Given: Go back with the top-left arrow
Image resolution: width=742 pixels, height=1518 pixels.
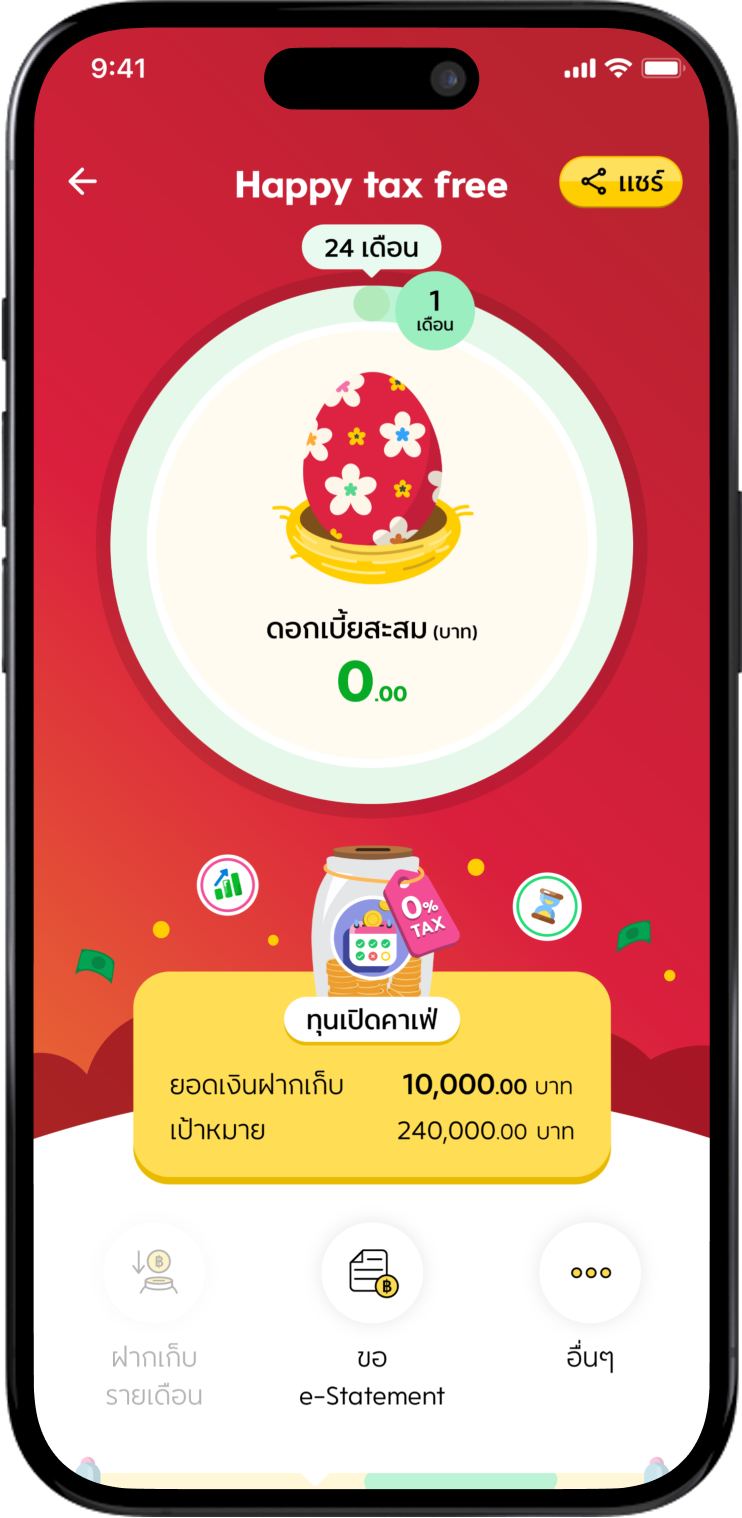Looking at the screenshot, I should click(82, 181).
